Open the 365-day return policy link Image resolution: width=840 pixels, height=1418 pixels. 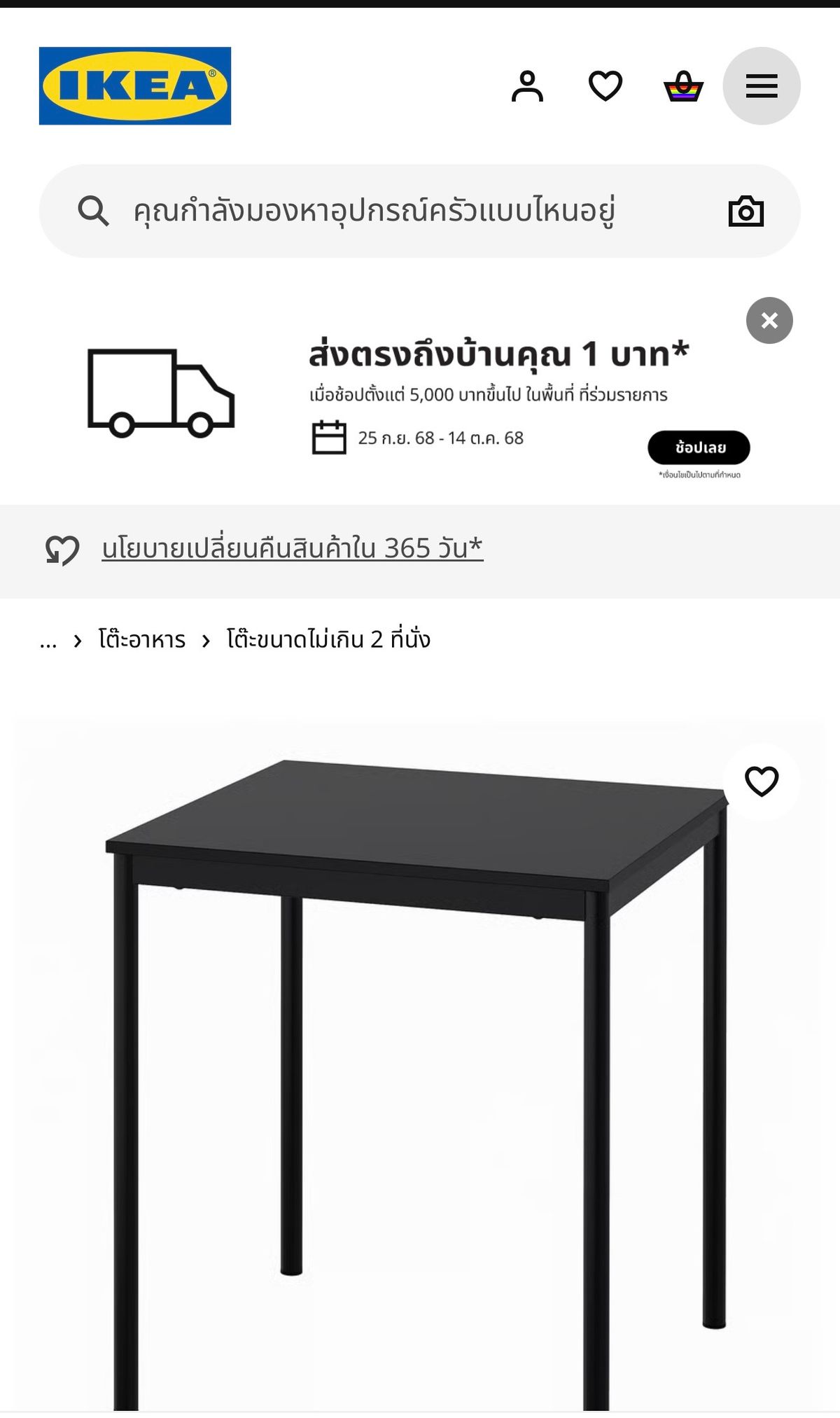(292, 548)
